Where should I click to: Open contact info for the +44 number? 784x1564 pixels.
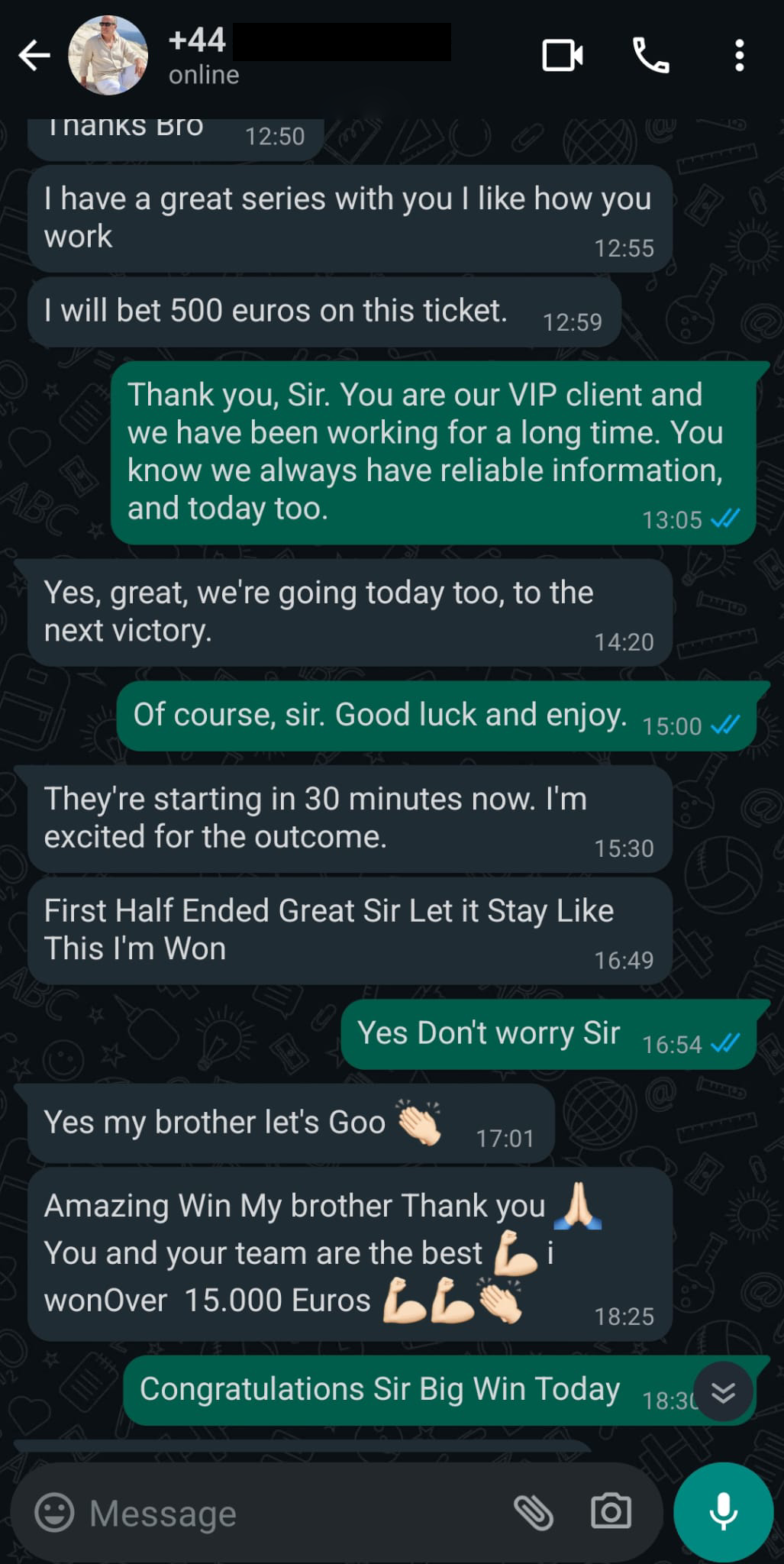coord(305,55)
